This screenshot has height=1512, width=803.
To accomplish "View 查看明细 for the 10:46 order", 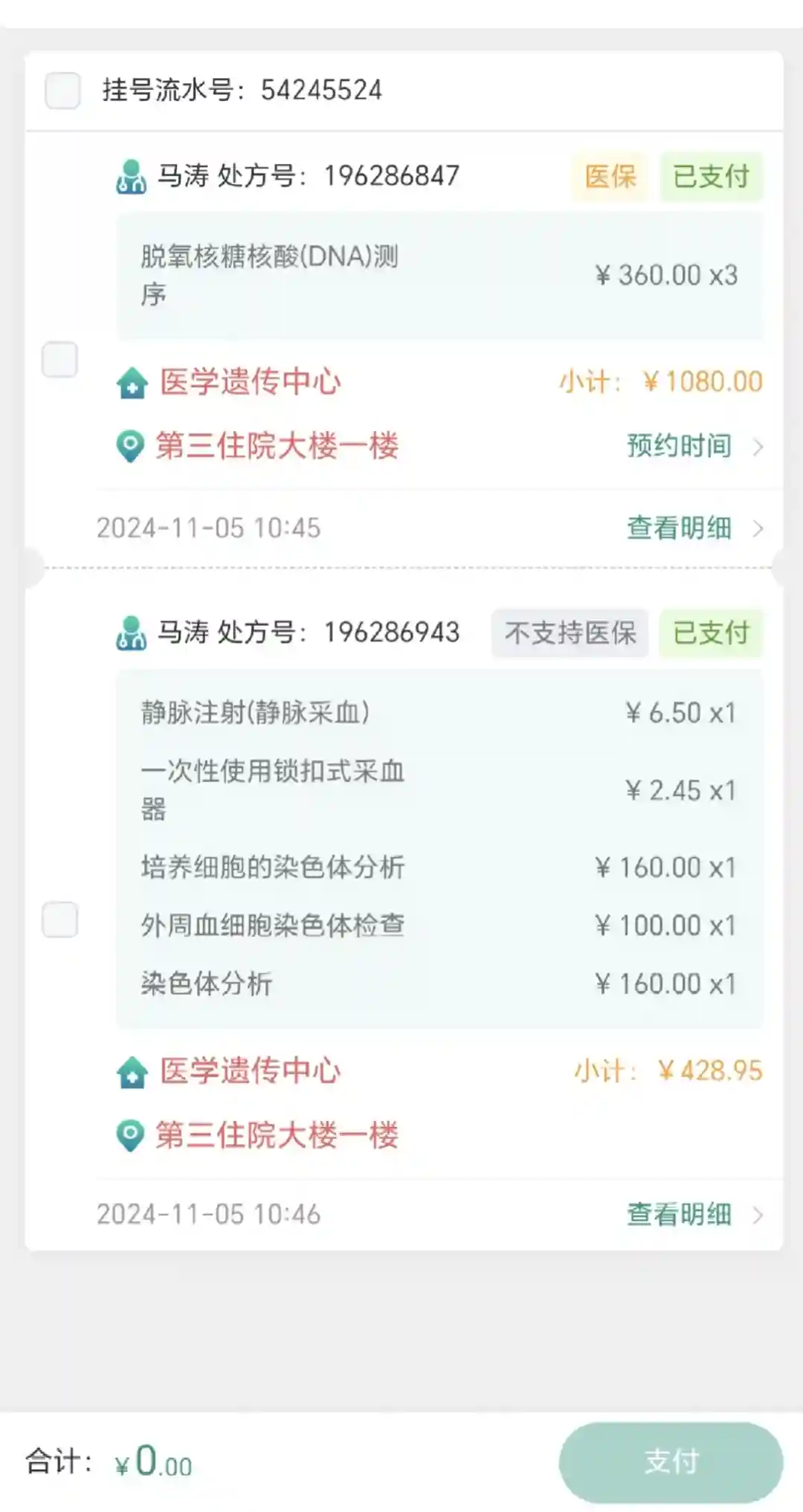I will [x=693, y=1215].
